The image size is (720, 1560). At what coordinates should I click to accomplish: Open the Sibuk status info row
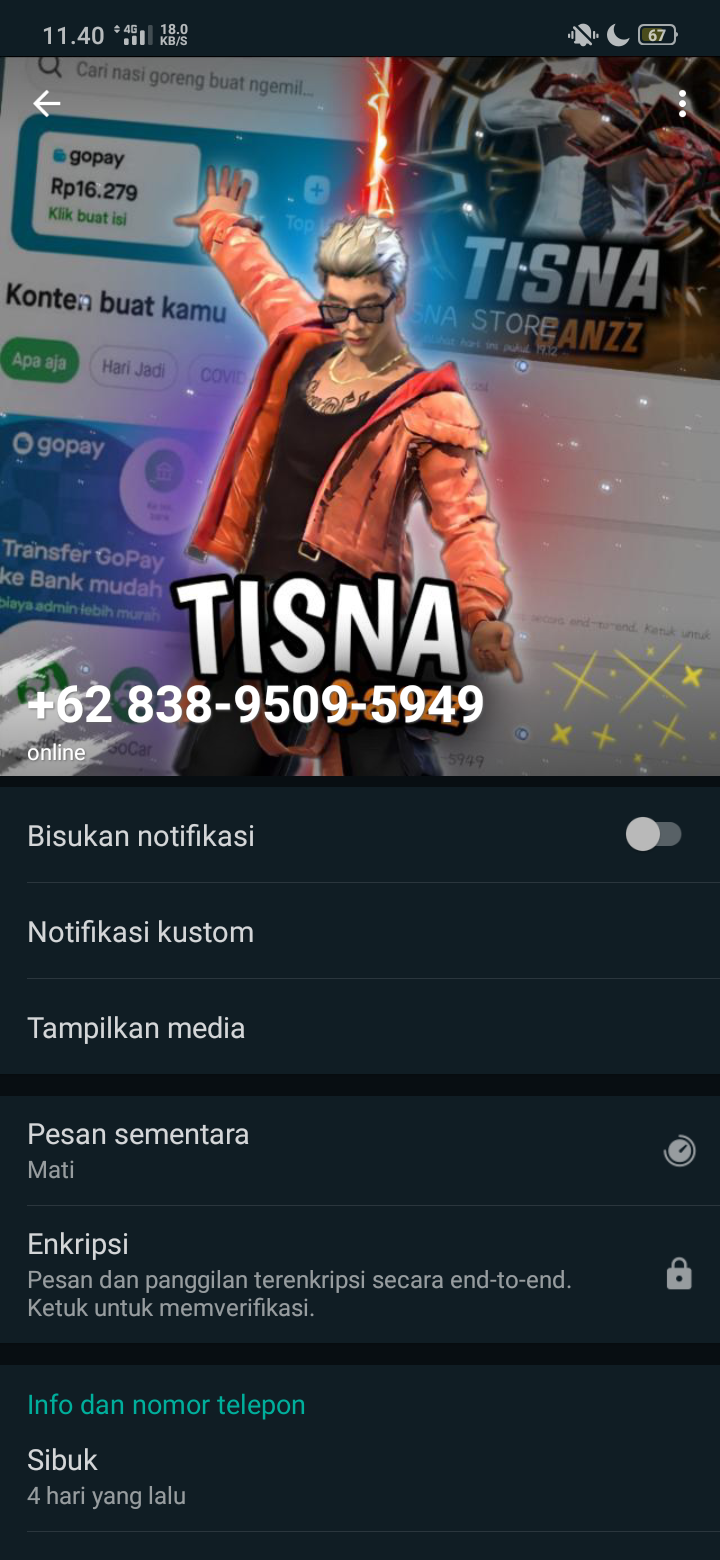point(360,1476)
